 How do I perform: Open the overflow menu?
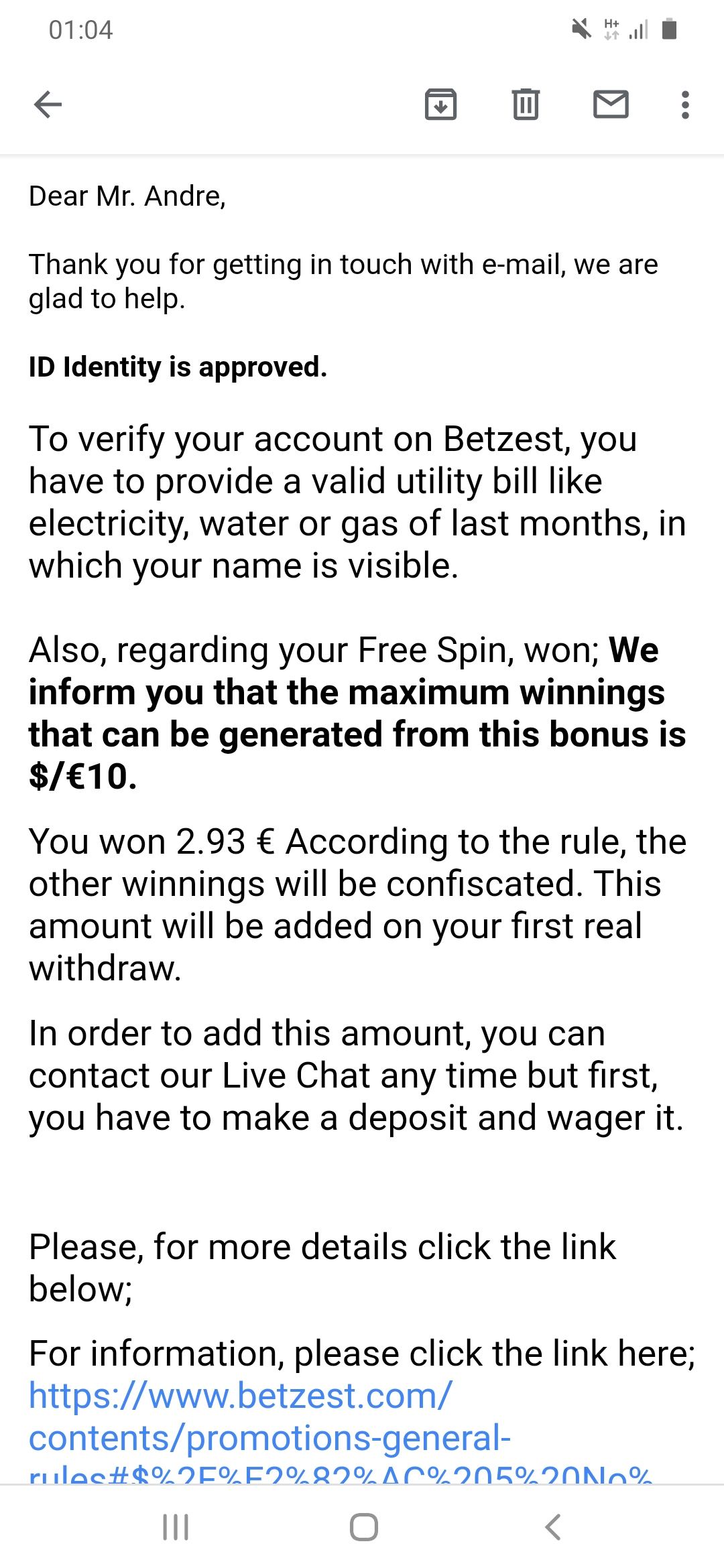click(684, 105)
